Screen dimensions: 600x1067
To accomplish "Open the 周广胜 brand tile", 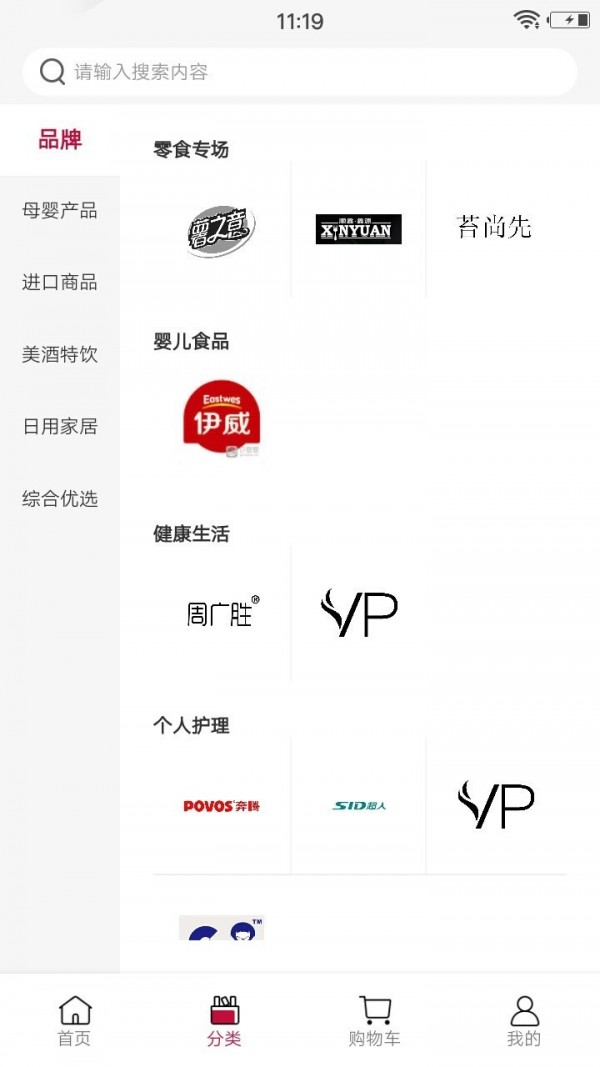I will [222, 612].
